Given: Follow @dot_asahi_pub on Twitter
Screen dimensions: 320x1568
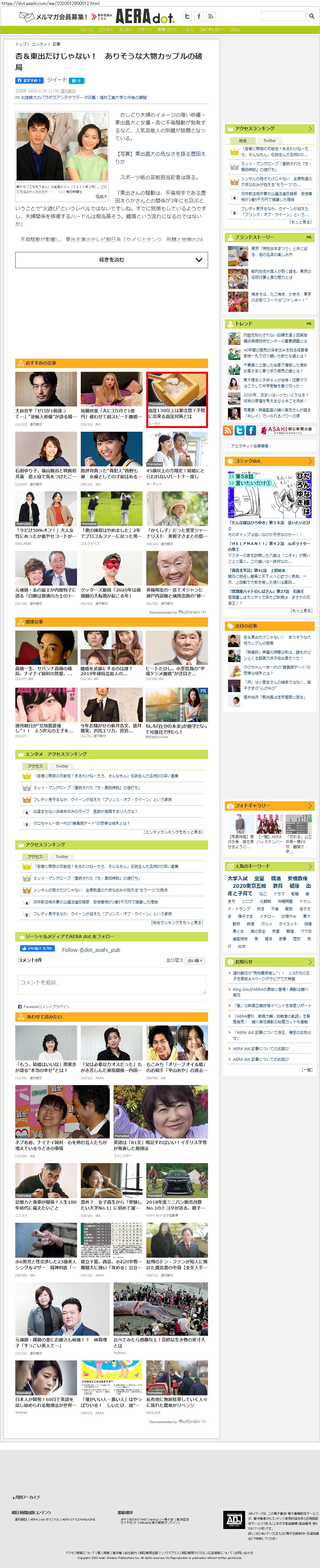Looking at the screenshot, I should 91,950.
